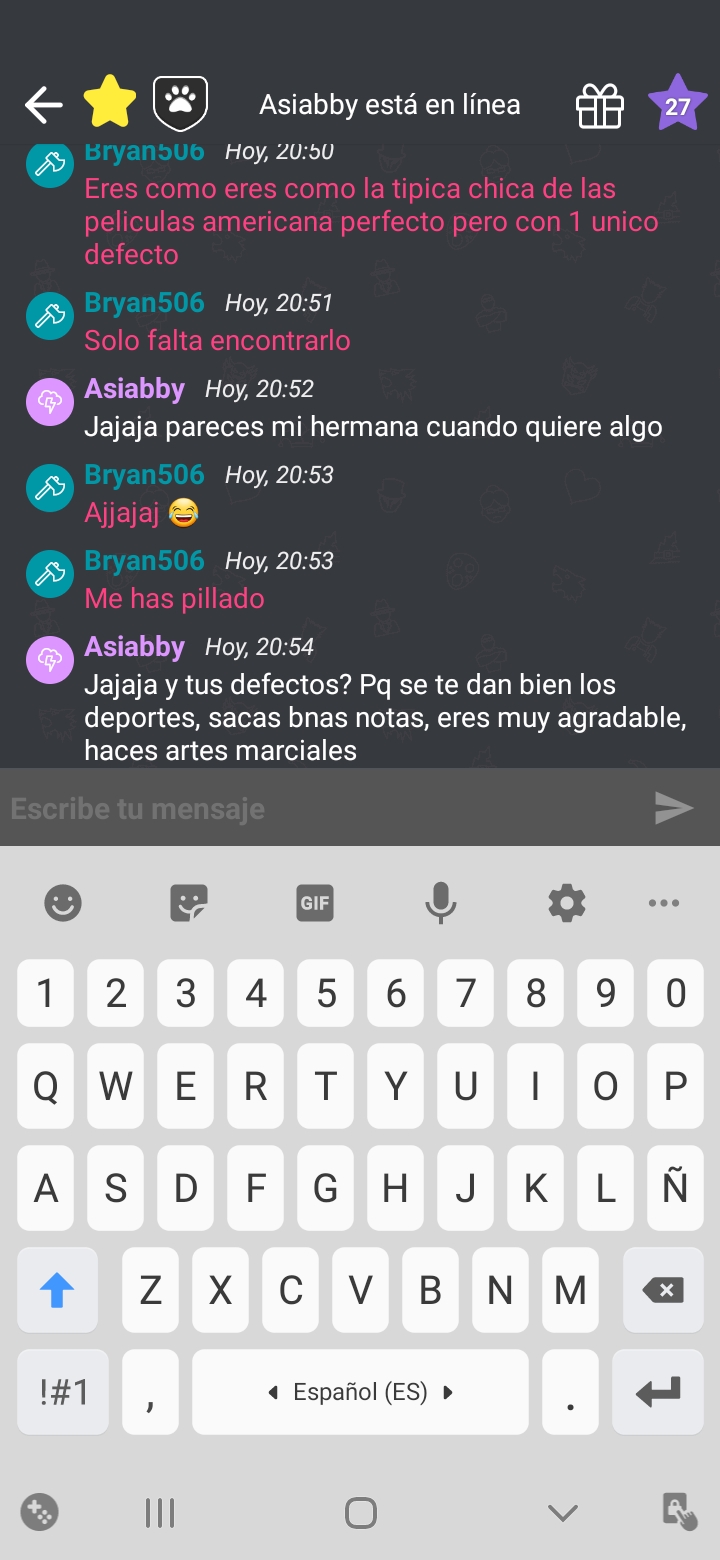Tap Bryan506's teal hammer avatar
Viewport: 720px width, 1560px height.
coord(49,488)
